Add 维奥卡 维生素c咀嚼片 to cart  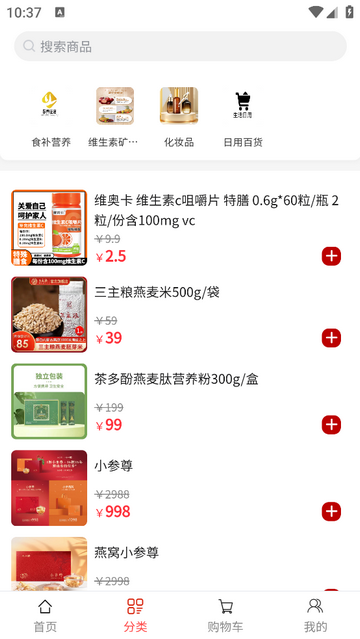(331, 256)
